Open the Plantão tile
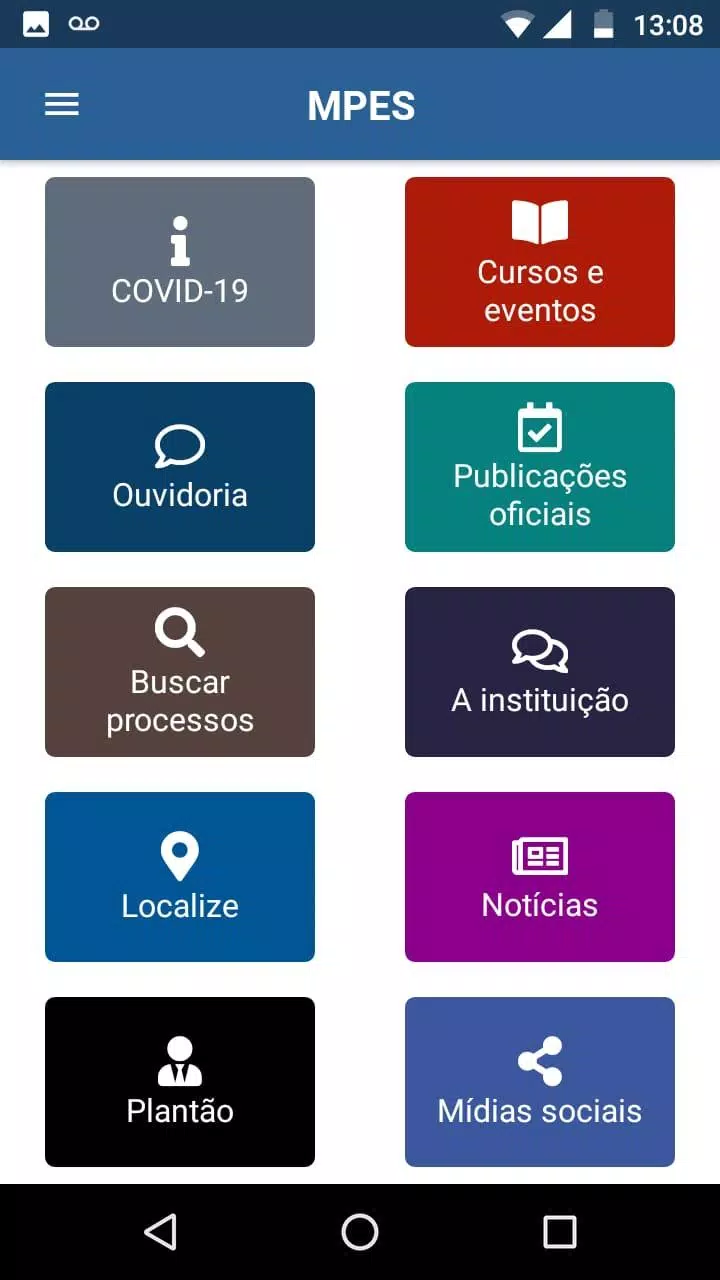The image size is (720, 1280). [x=180, y=1082]
